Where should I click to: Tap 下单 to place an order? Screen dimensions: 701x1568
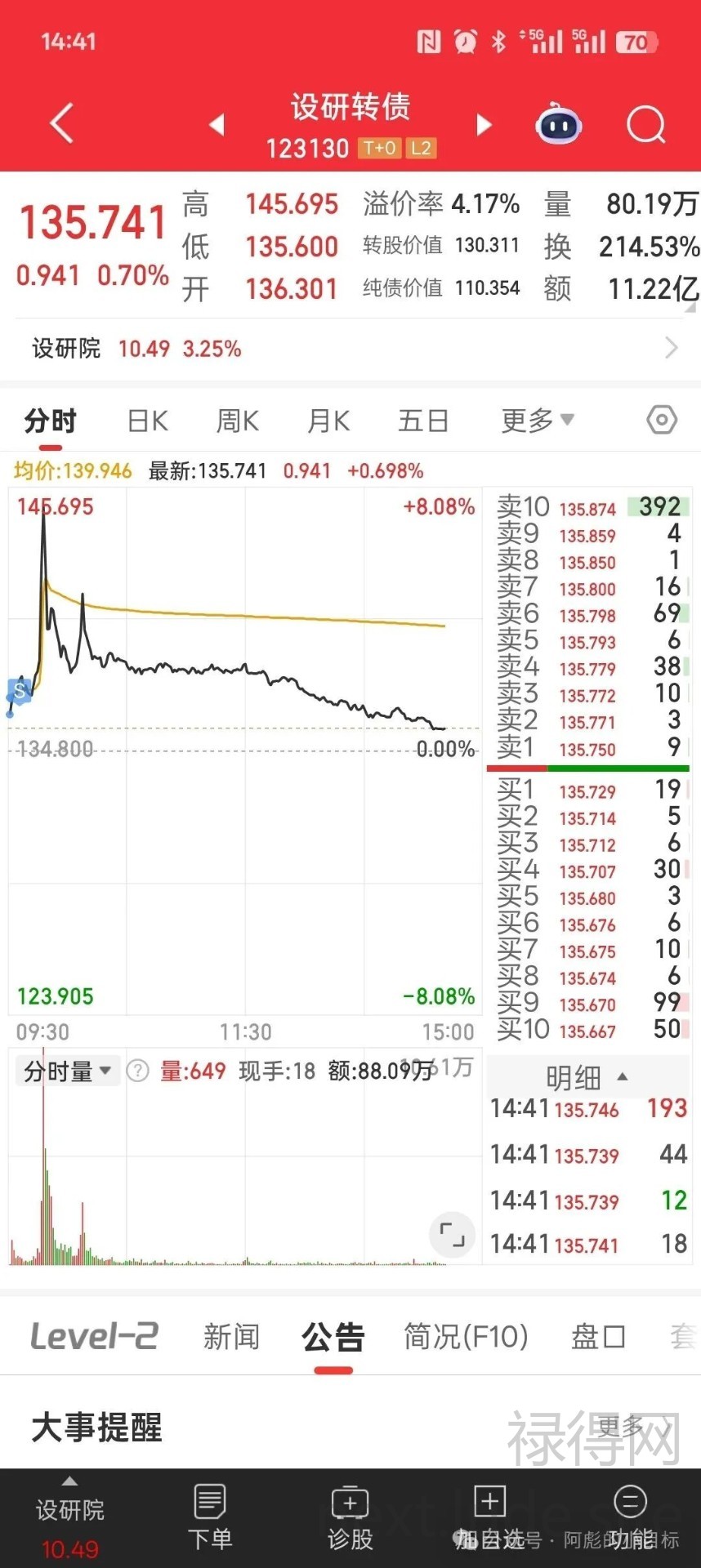click(210, 1517)
